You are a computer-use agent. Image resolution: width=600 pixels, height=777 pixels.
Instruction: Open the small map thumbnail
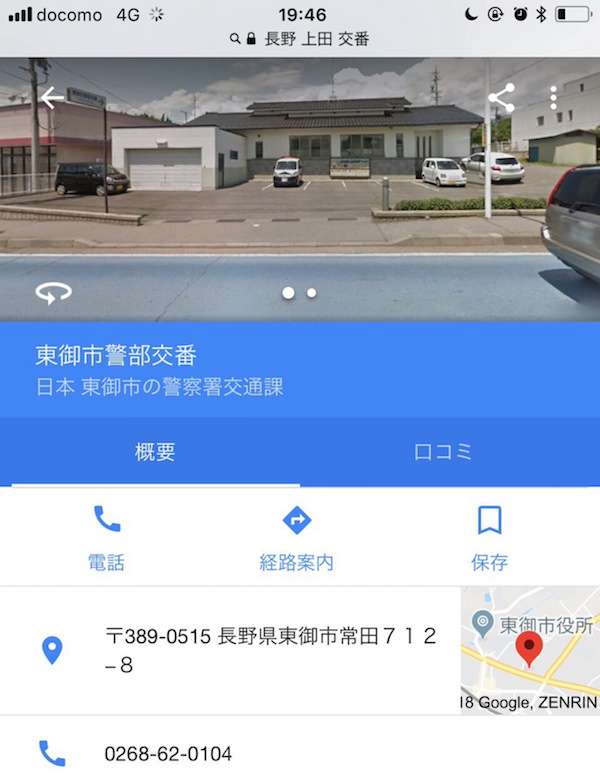coord(530,650)
